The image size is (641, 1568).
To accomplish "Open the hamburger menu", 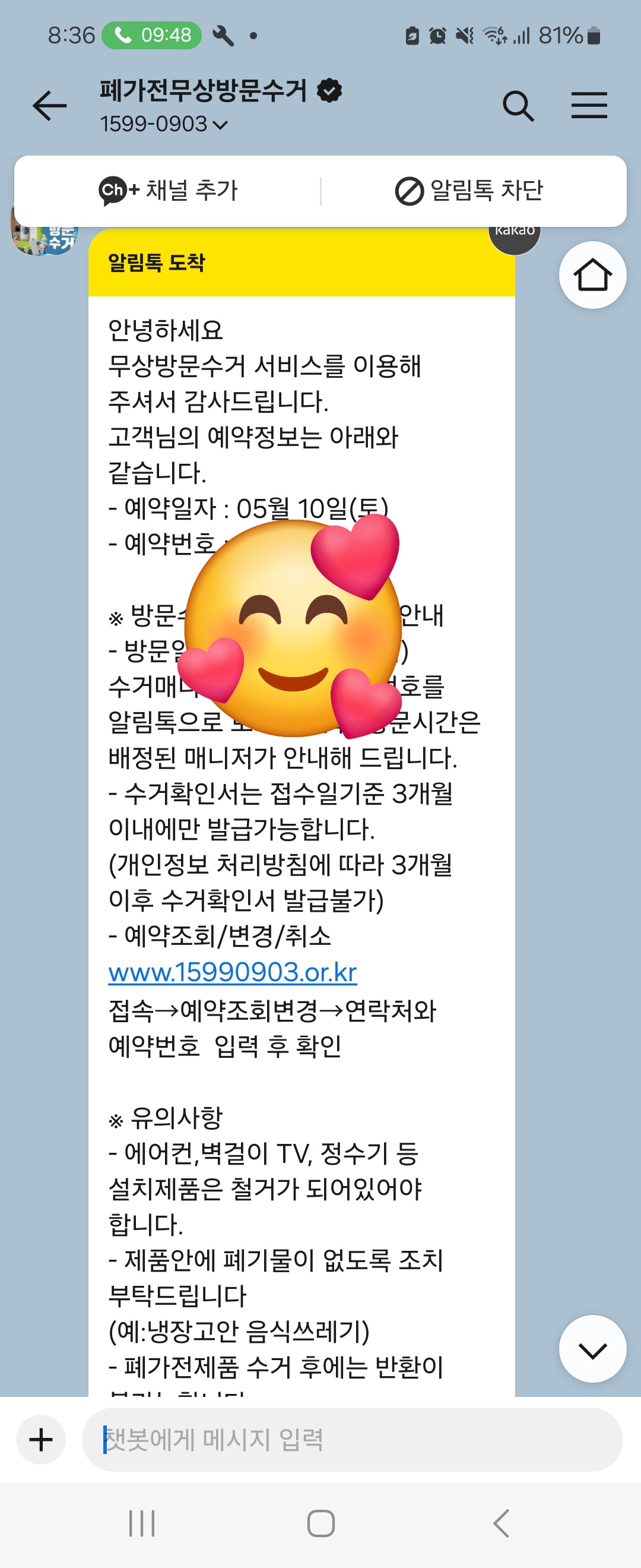I will coord(589,106).
